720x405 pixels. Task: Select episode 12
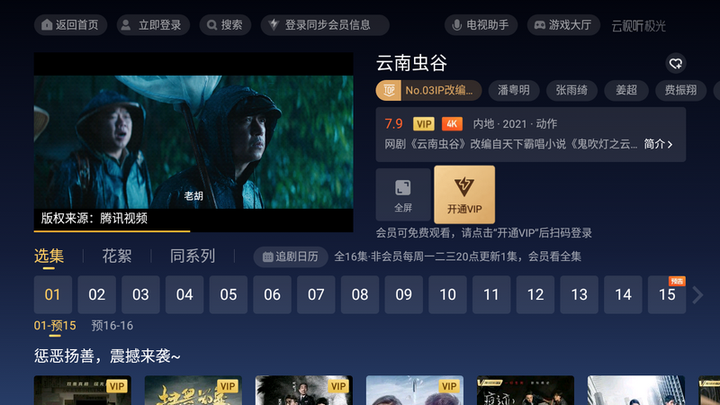[x=535, y=294]
